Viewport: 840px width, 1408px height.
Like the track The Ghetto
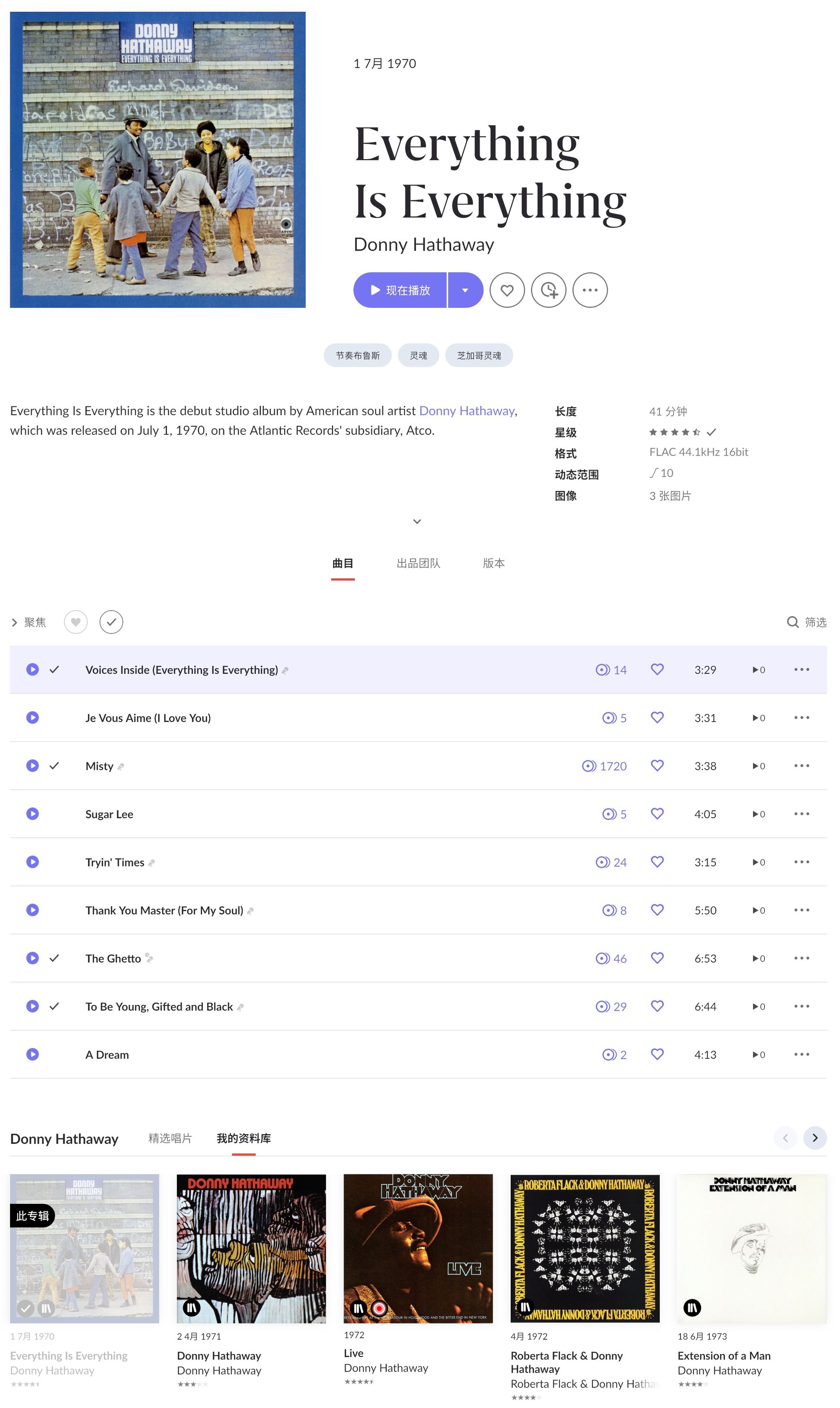click(x=657, y=958)
